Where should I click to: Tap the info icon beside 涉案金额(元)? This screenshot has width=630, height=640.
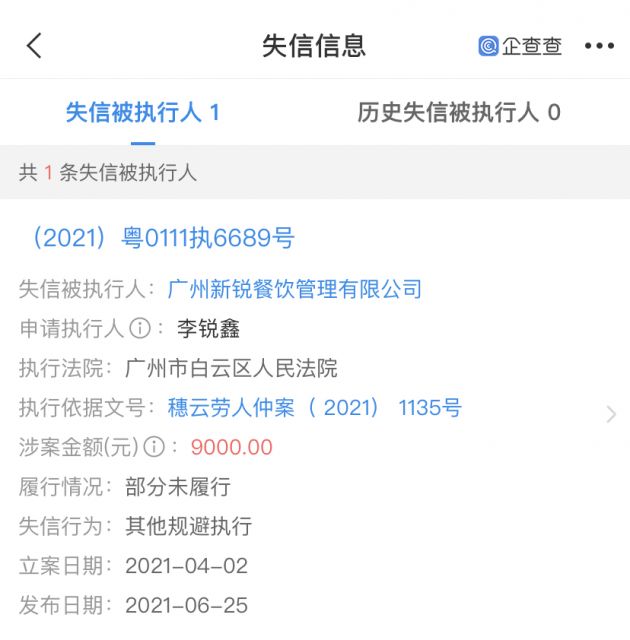coord(154,447)
